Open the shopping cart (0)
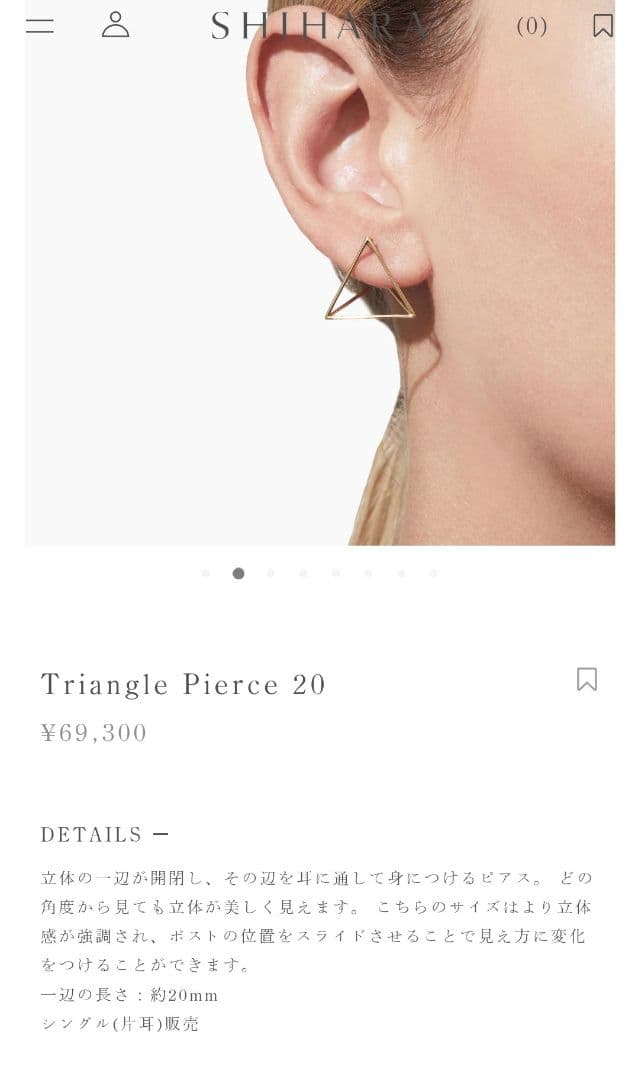This screenshot has height=1080, width=639. (532, 26)
